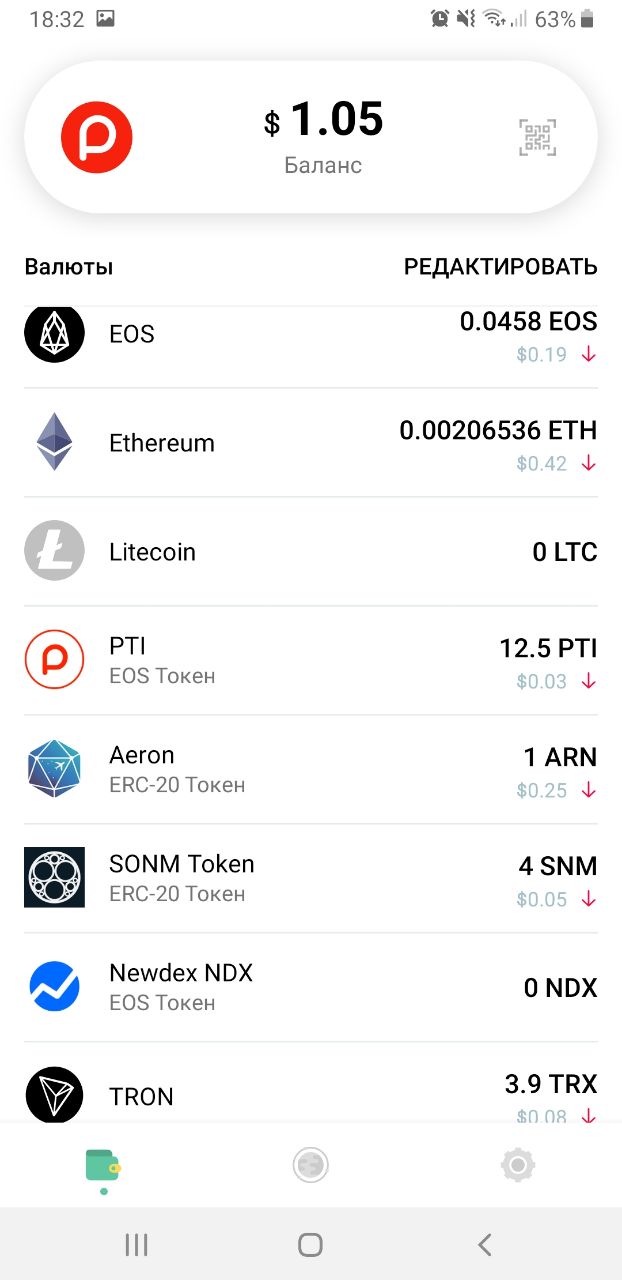Switch to the middle globe tab
This screenshot has width=622, height=1280.
pyautogui.click(x=310, y=1165)
